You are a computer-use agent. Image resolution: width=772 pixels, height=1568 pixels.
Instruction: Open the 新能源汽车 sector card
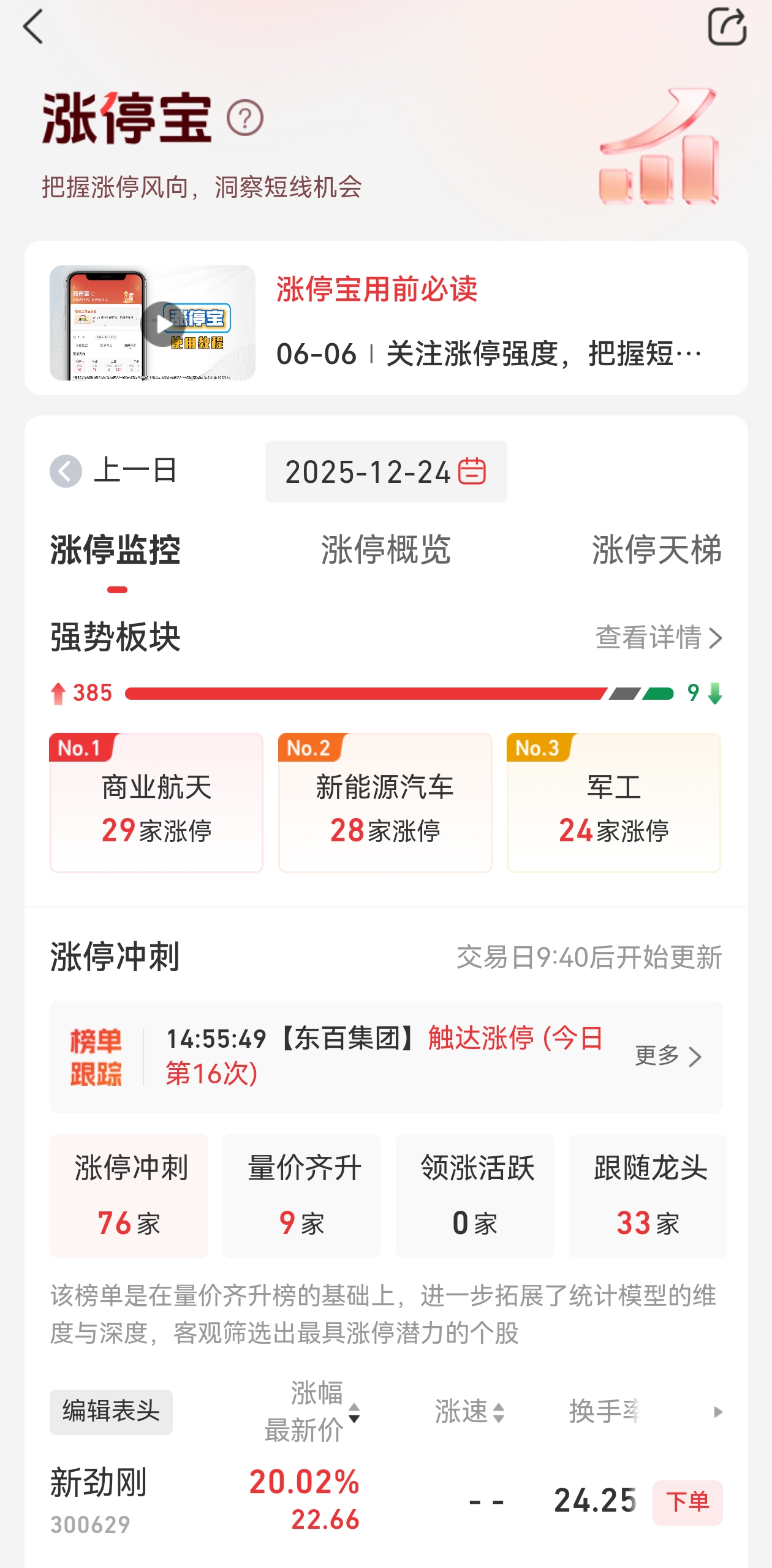385,803
